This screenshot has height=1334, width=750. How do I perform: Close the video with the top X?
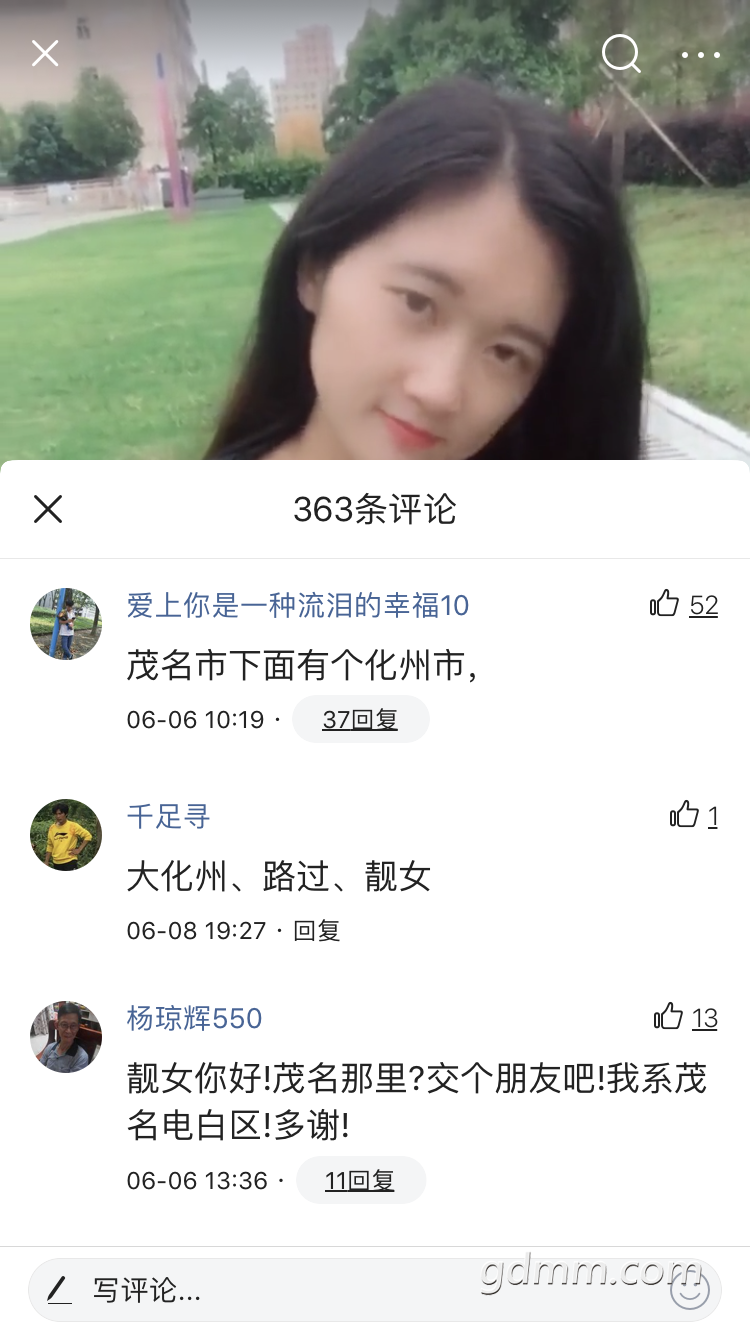point(45,54)
